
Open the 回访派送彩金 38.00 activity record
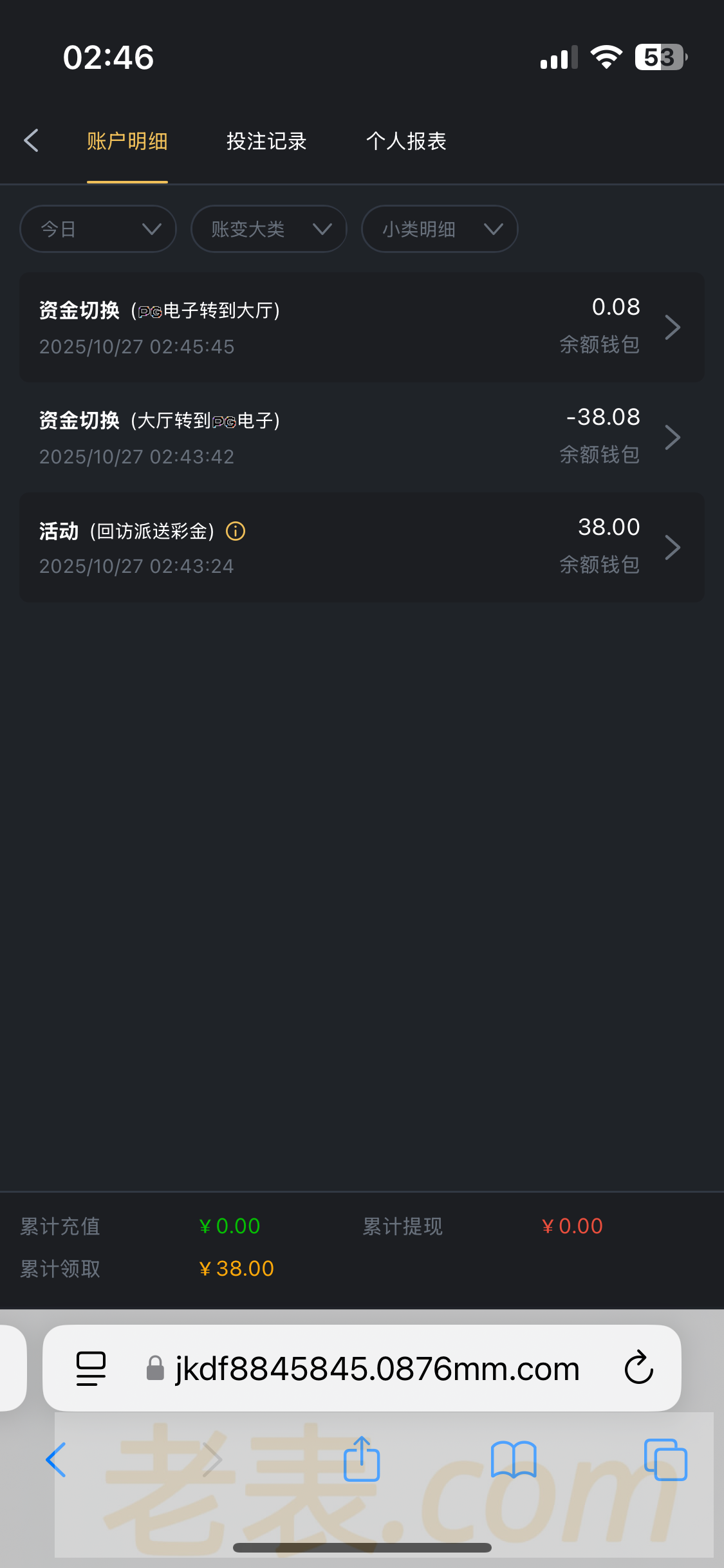click(x=362, y=547)
